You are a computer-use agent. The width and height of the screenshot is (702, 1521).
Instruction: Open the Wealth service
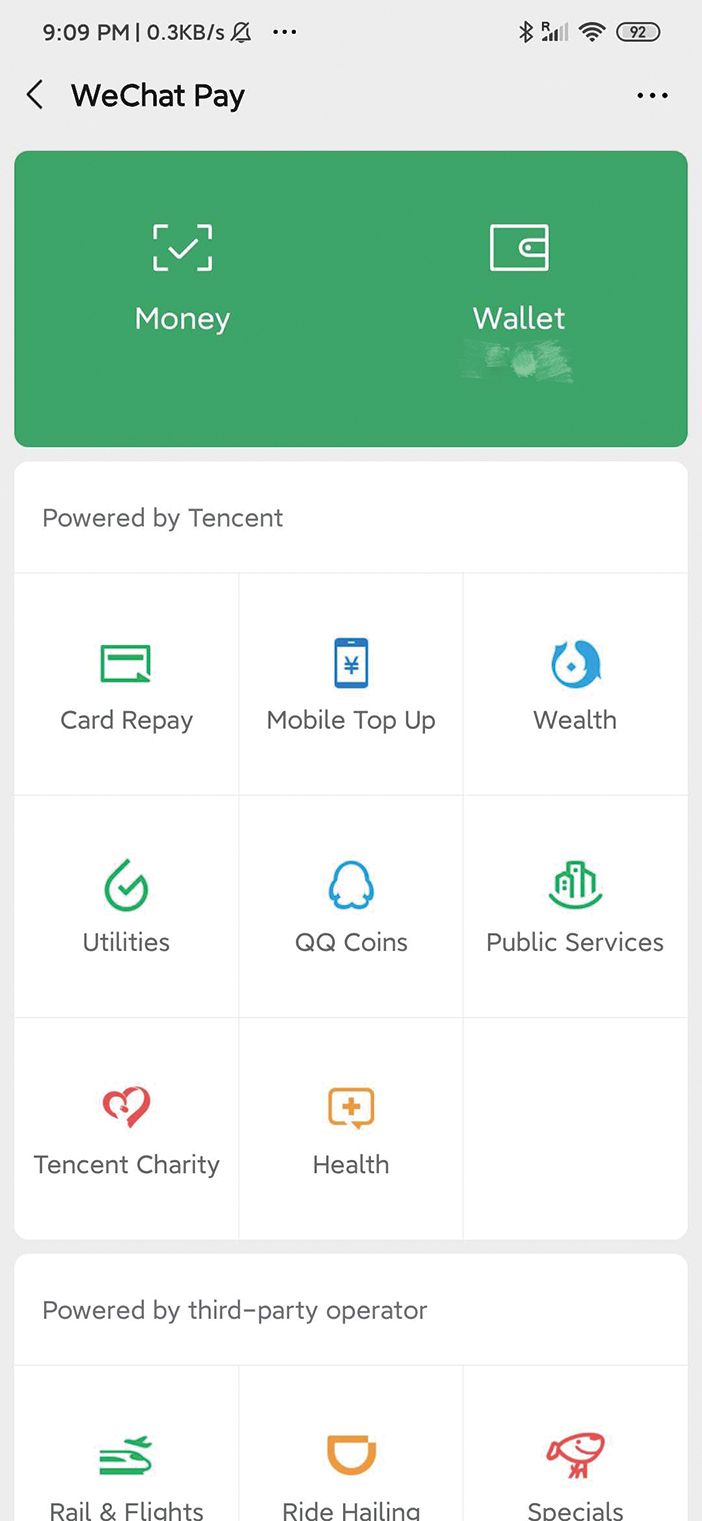pos(575,686)
